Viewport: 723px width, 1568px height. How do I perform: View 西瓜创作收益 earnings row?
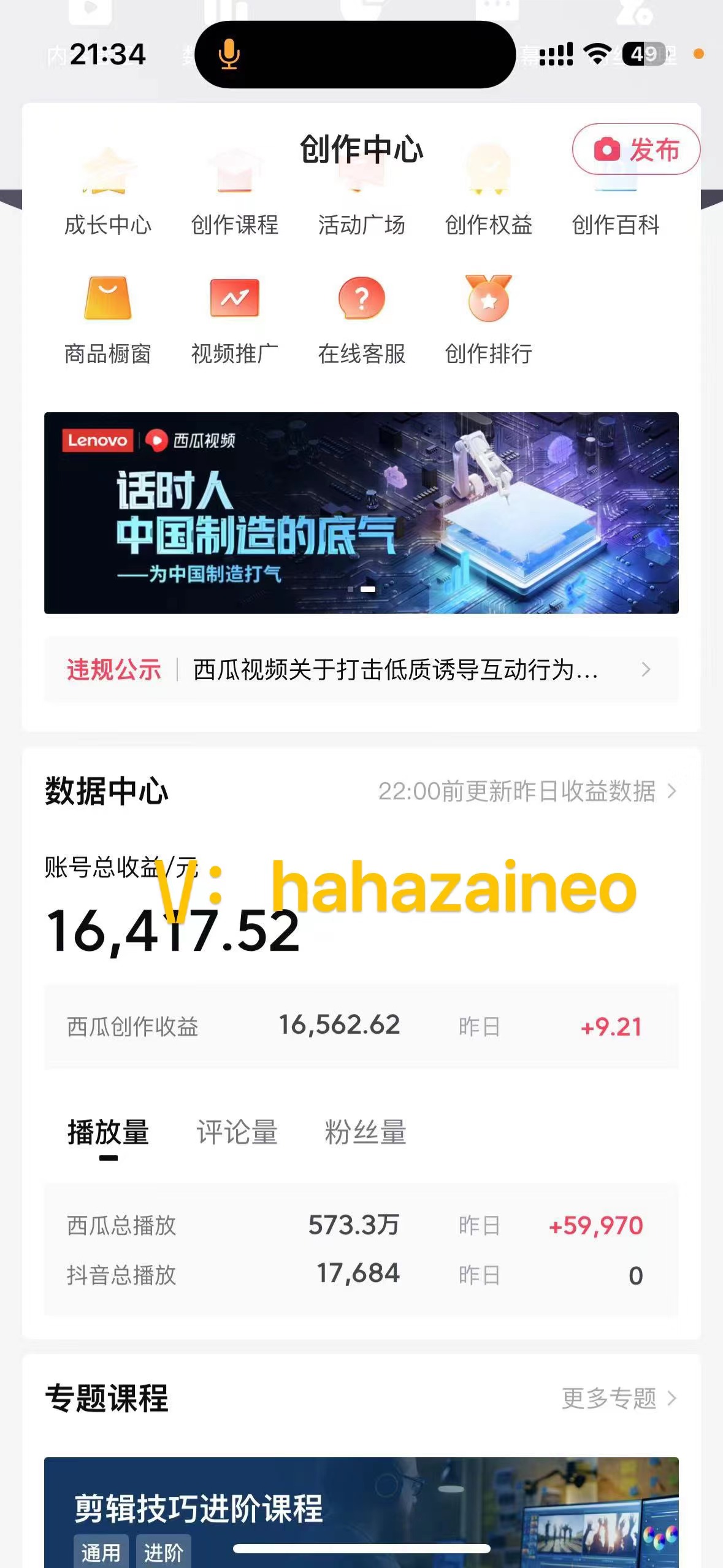[361, 1027]
